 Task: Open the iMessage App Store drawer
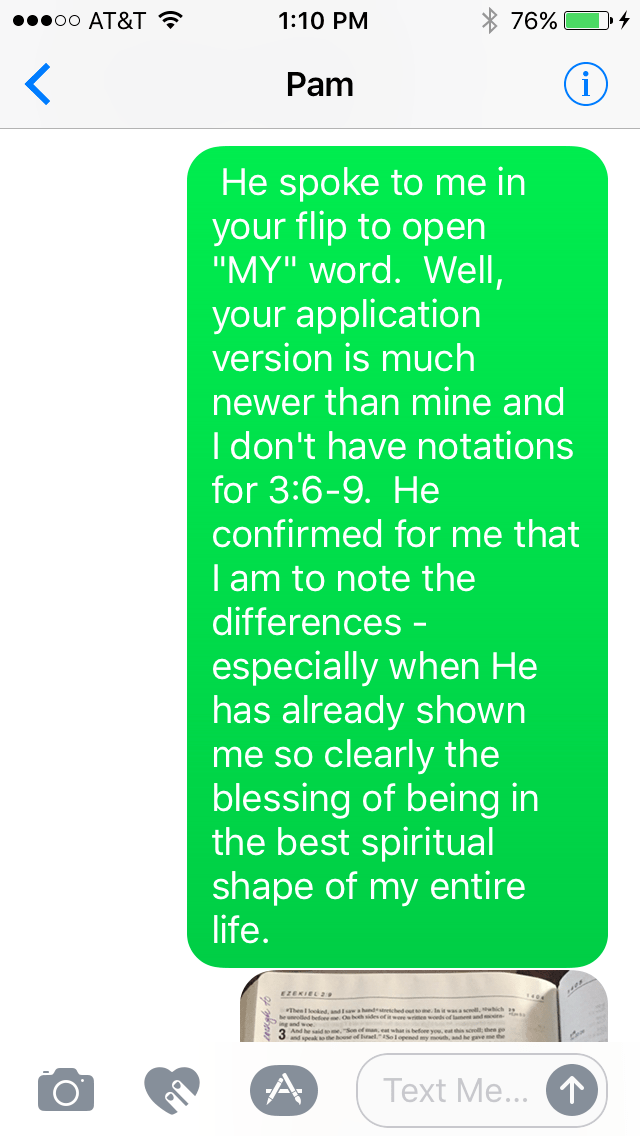[283, 1089]
